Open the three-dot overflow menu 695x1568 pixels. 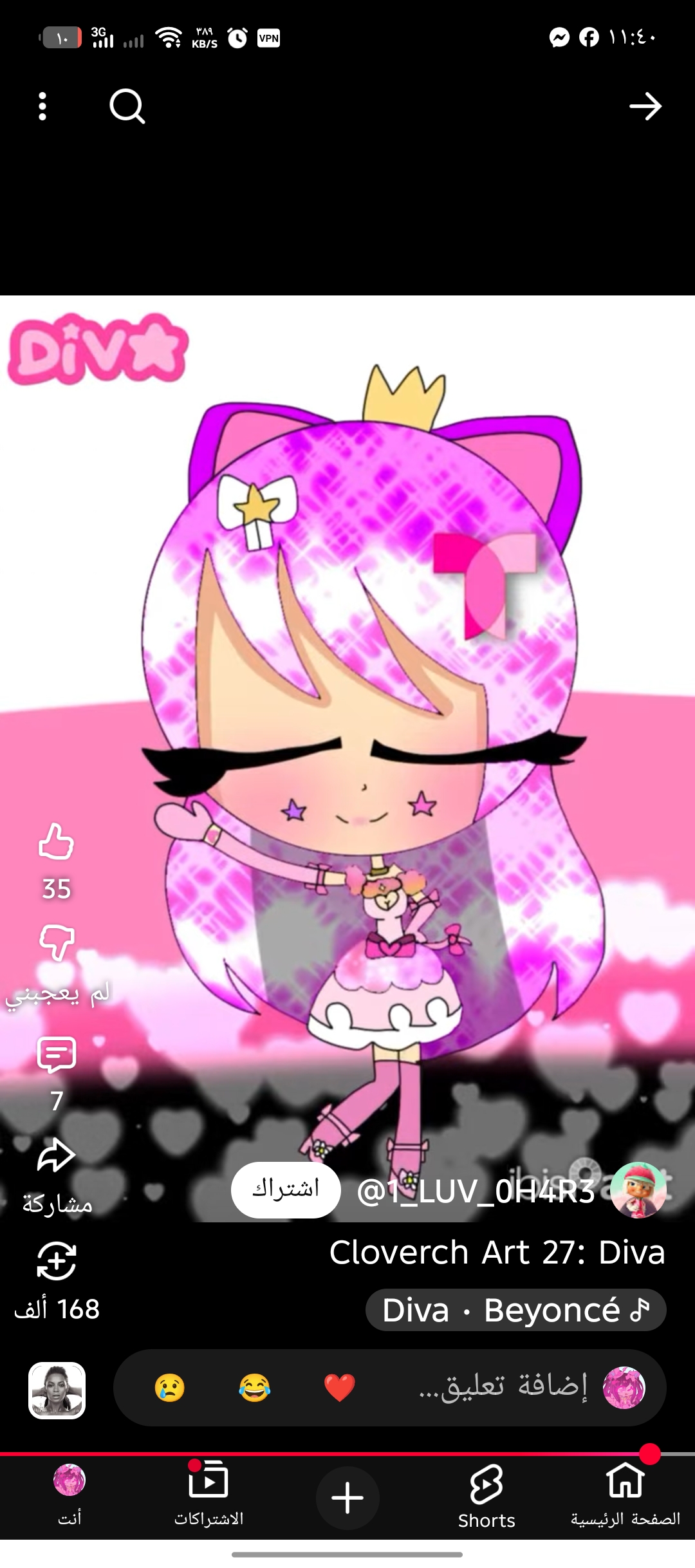point(42,106)
